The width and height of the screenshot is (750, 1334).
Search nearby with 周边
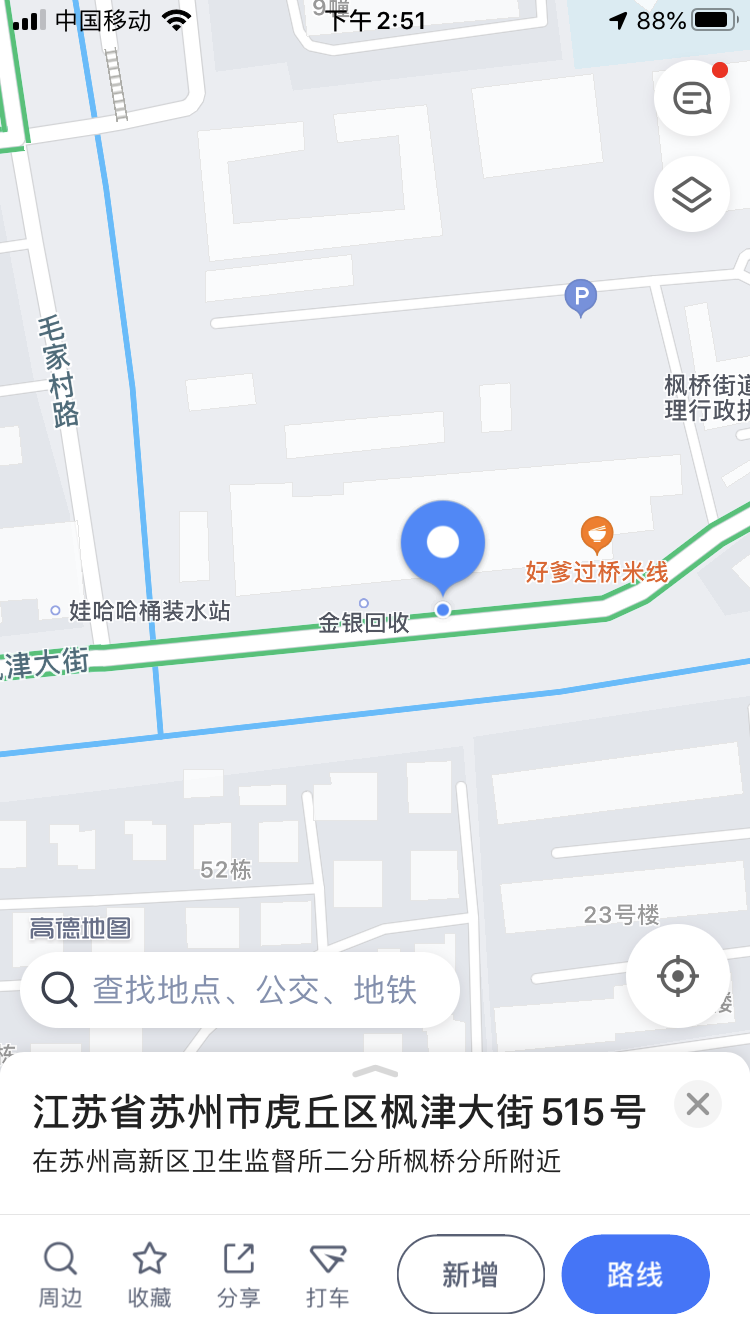[60, 1274]
